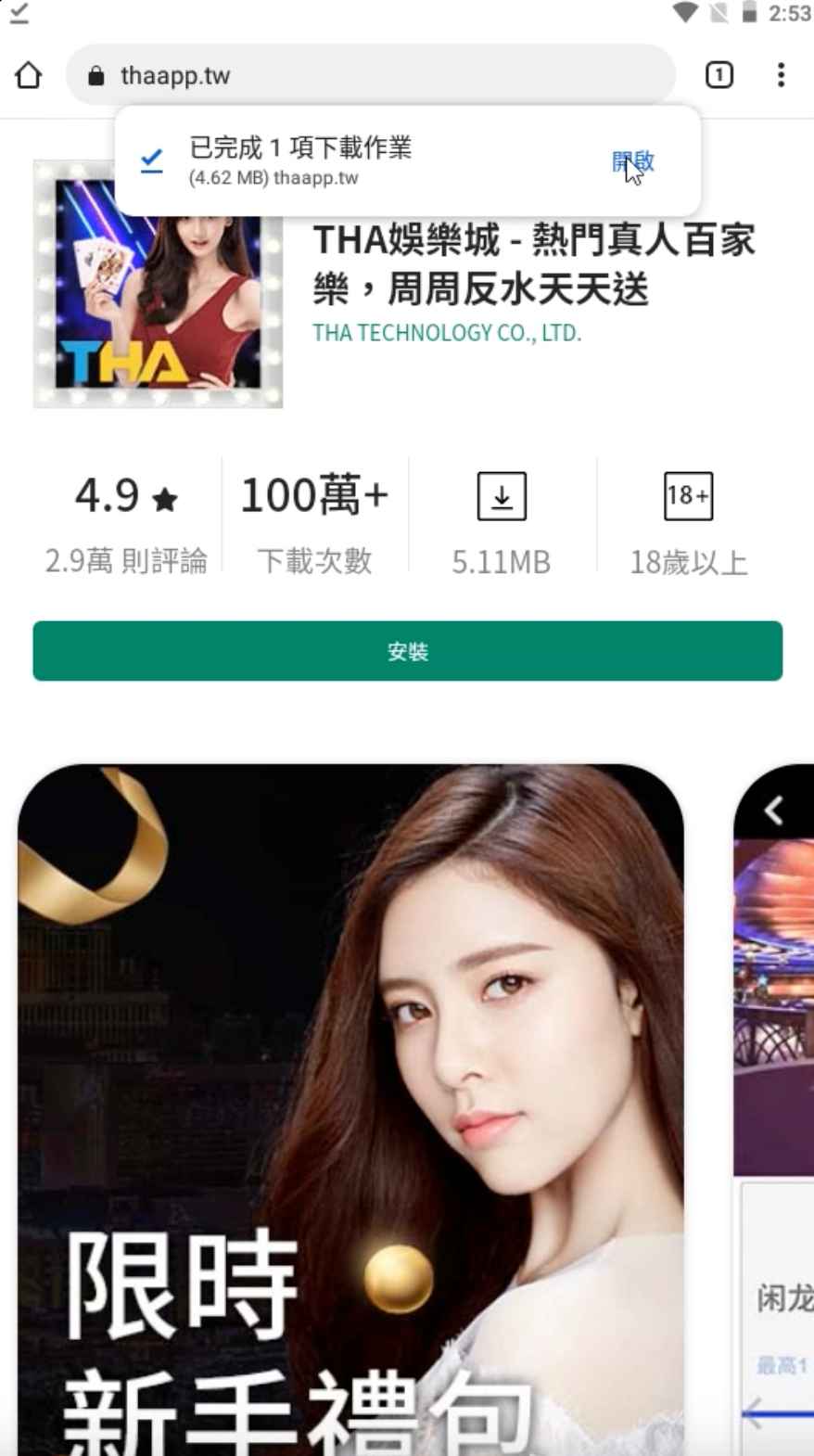This screenshot has width=814, height=1456.
Task: Tap the green 安裝 install button
Action: (x=407, y=651)
